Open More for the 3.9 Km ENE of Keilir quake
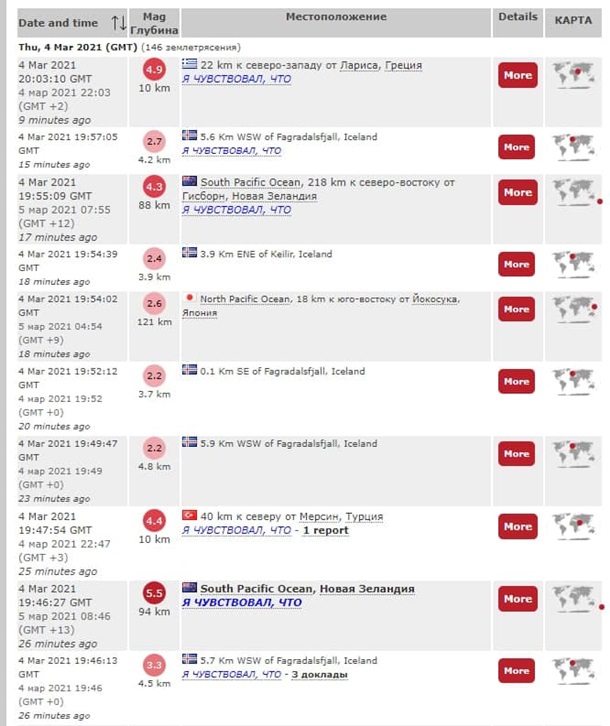The width and height of the screenshot is (610, 726). click(517, 264)
